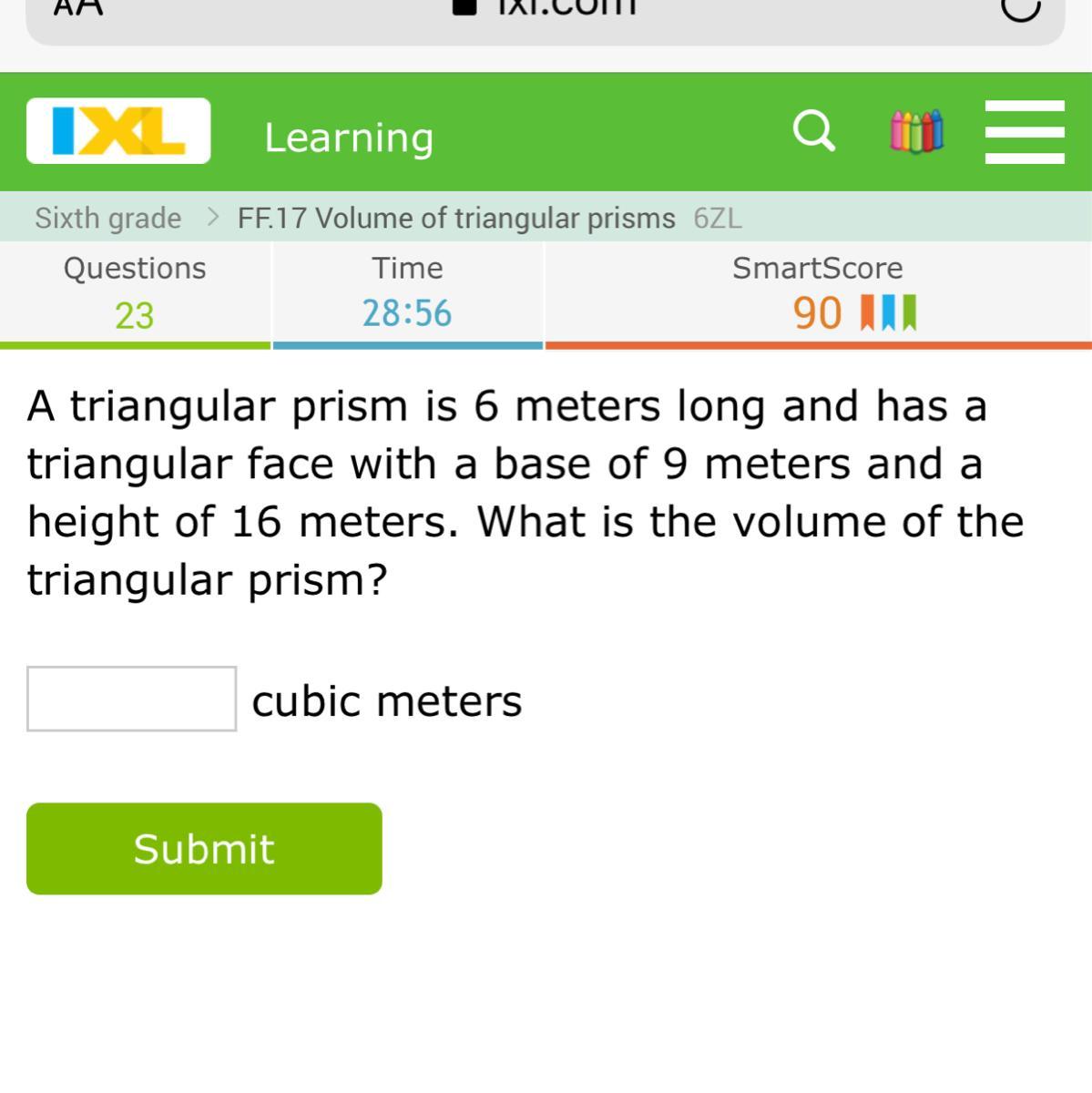
Task: Open the search magnifier icon
Action: click(x=813, y=131)
